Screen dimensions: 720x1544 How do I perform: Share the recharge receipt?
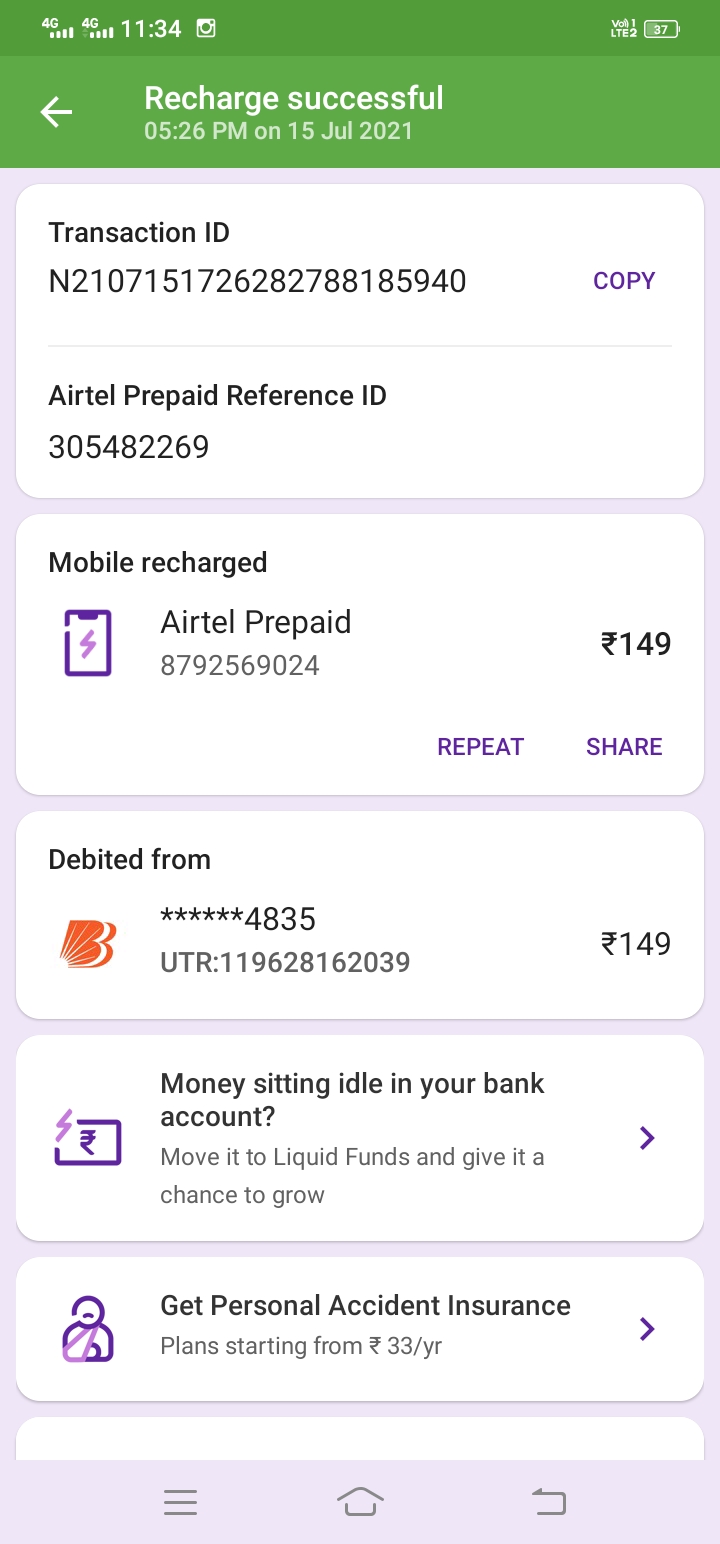pyautogui.click(x=624, y=747)
